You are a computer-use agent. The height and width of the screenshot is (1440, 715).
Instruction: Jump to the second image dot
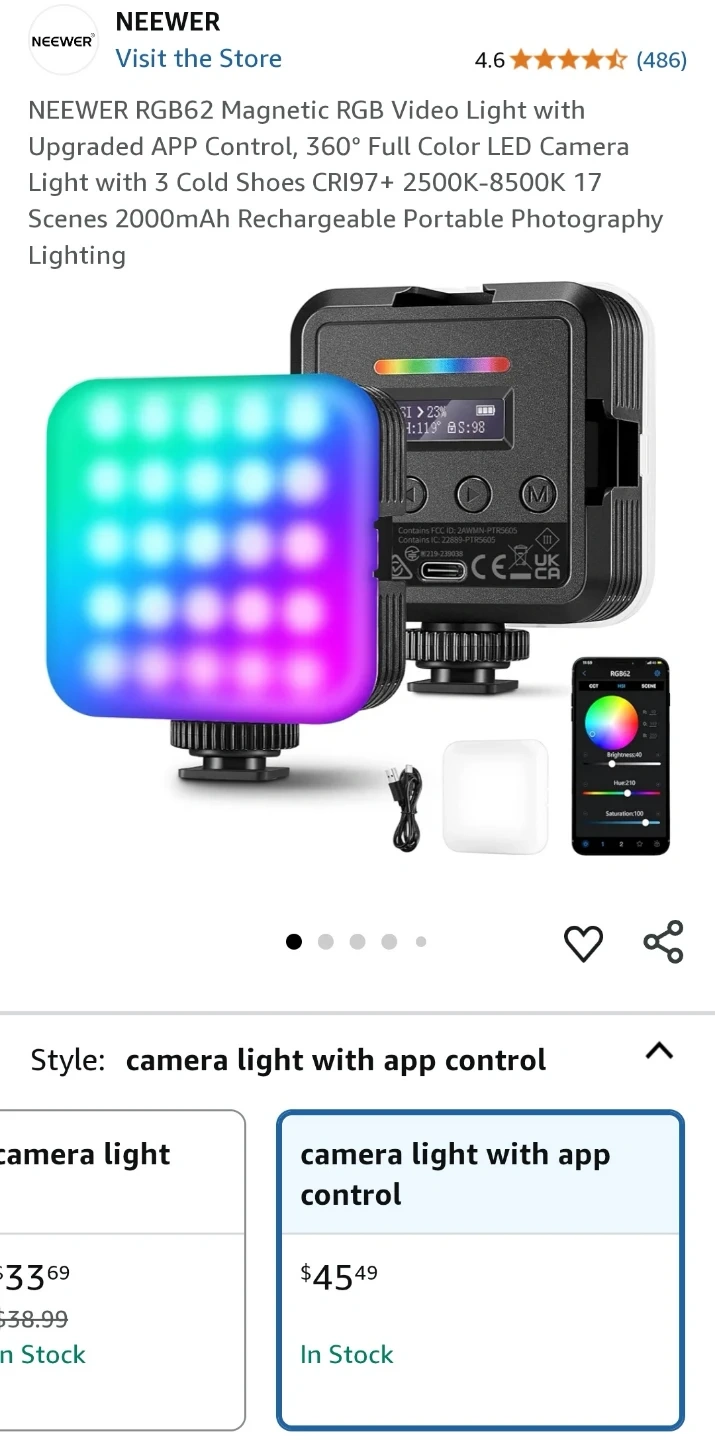click(x=325, y=941)
